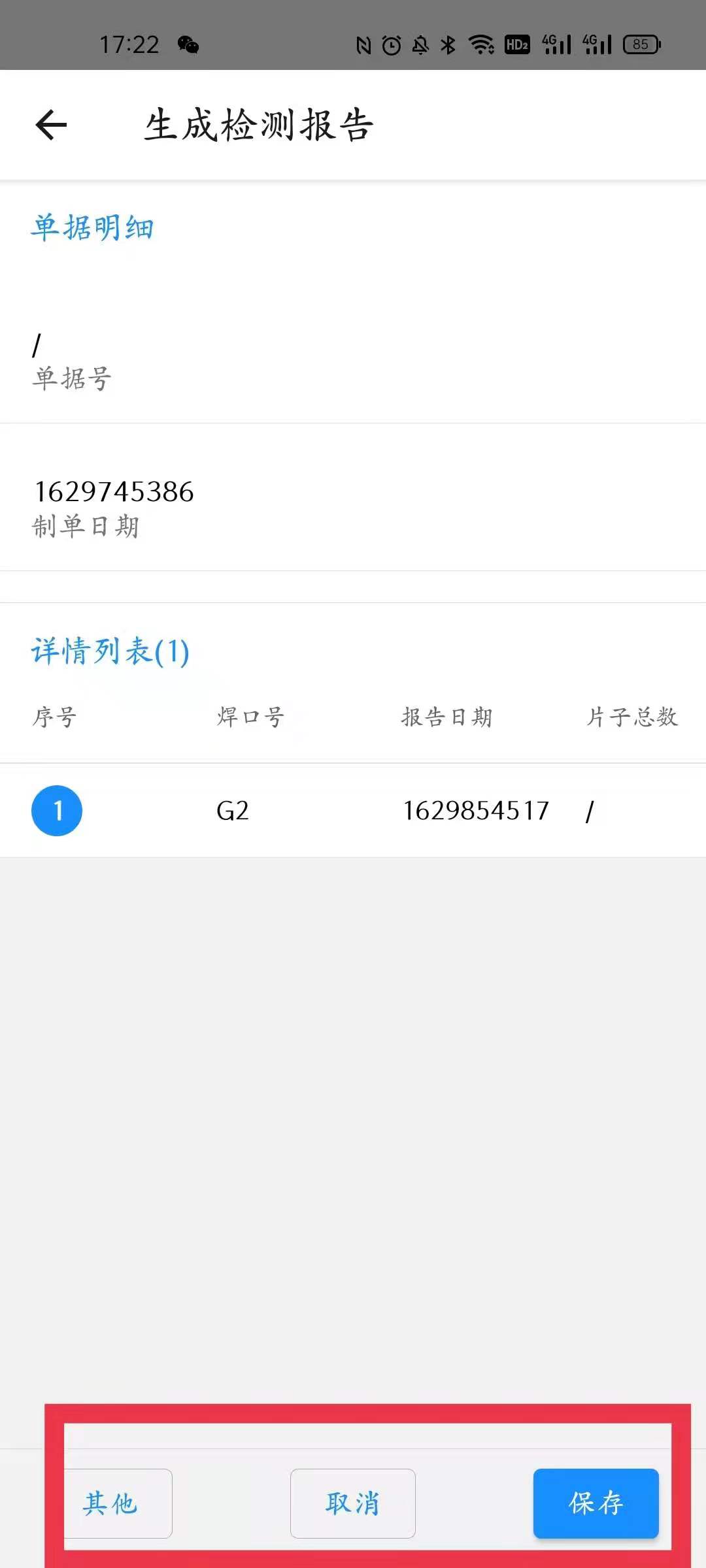Viewport: 706px width, 1568px height.
Task: Go back using the arrow icon
Action: point(52,125)
